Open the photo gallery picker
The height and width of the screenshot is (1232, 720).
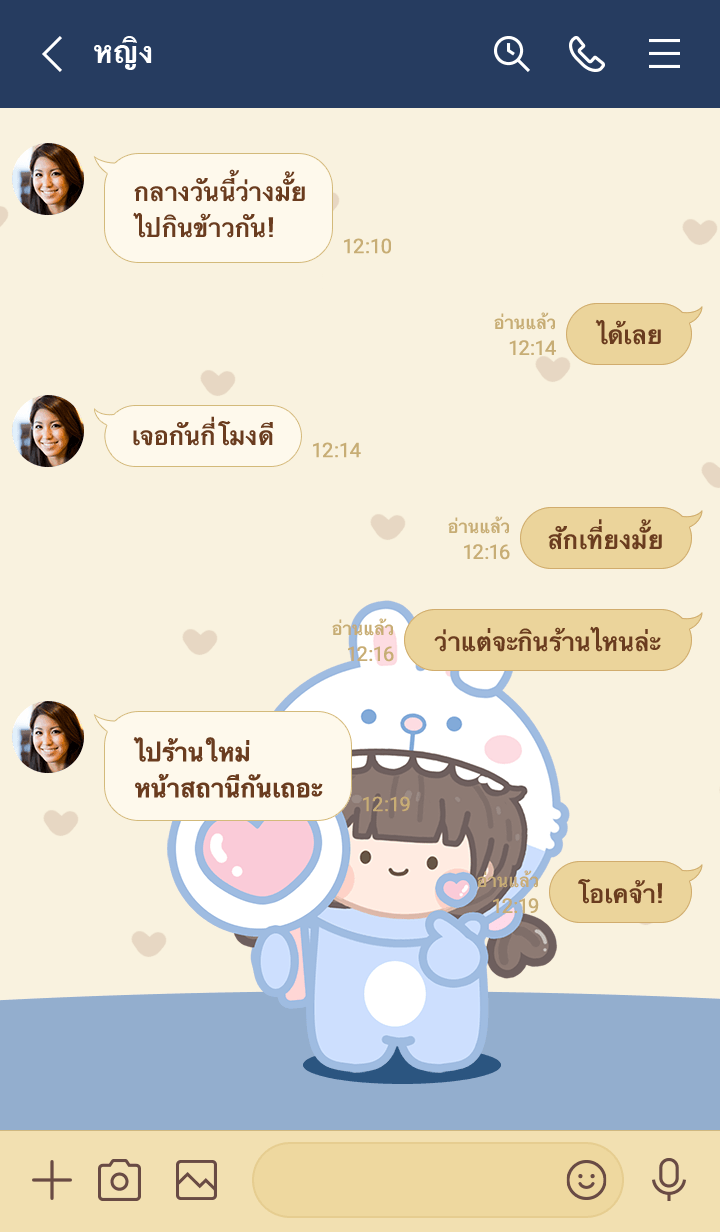pyautogui.click(x=196, y=1181)
